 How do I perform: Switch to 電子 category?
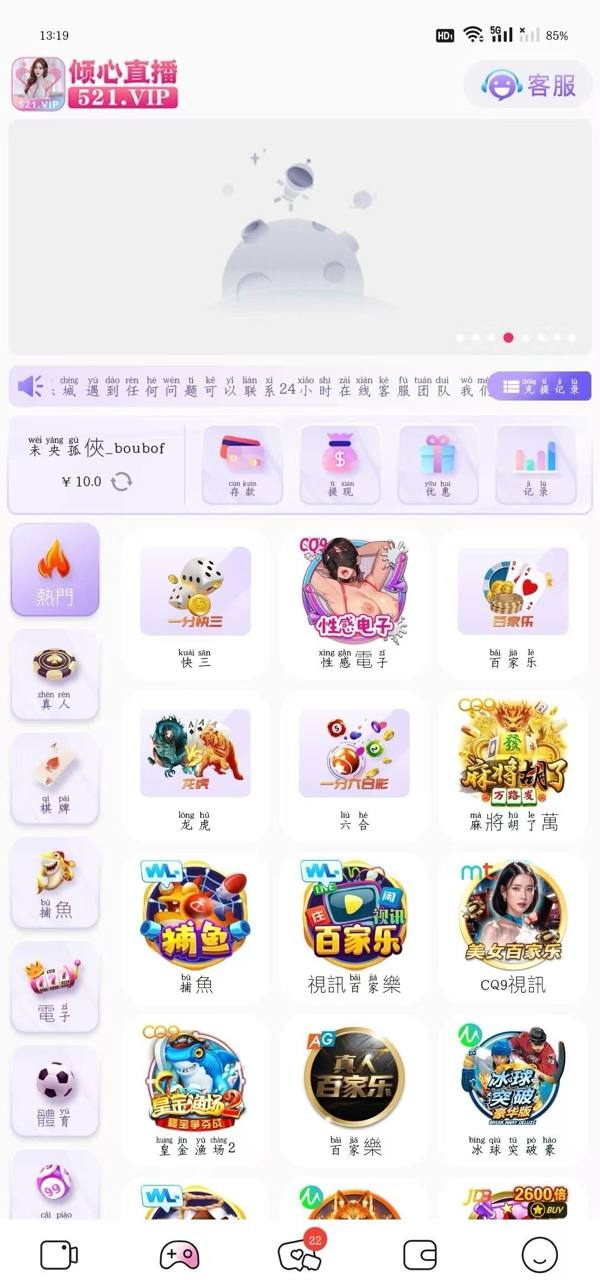pos(55,986)
